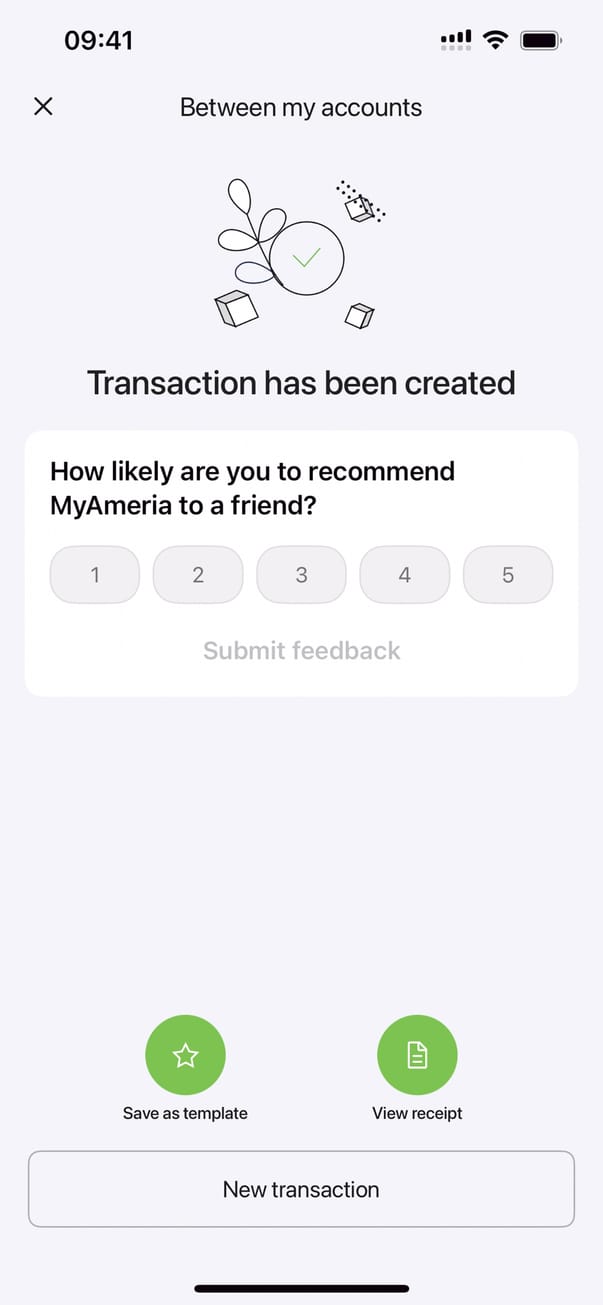Select rating 2 for MyAmeria

(198, 575)
